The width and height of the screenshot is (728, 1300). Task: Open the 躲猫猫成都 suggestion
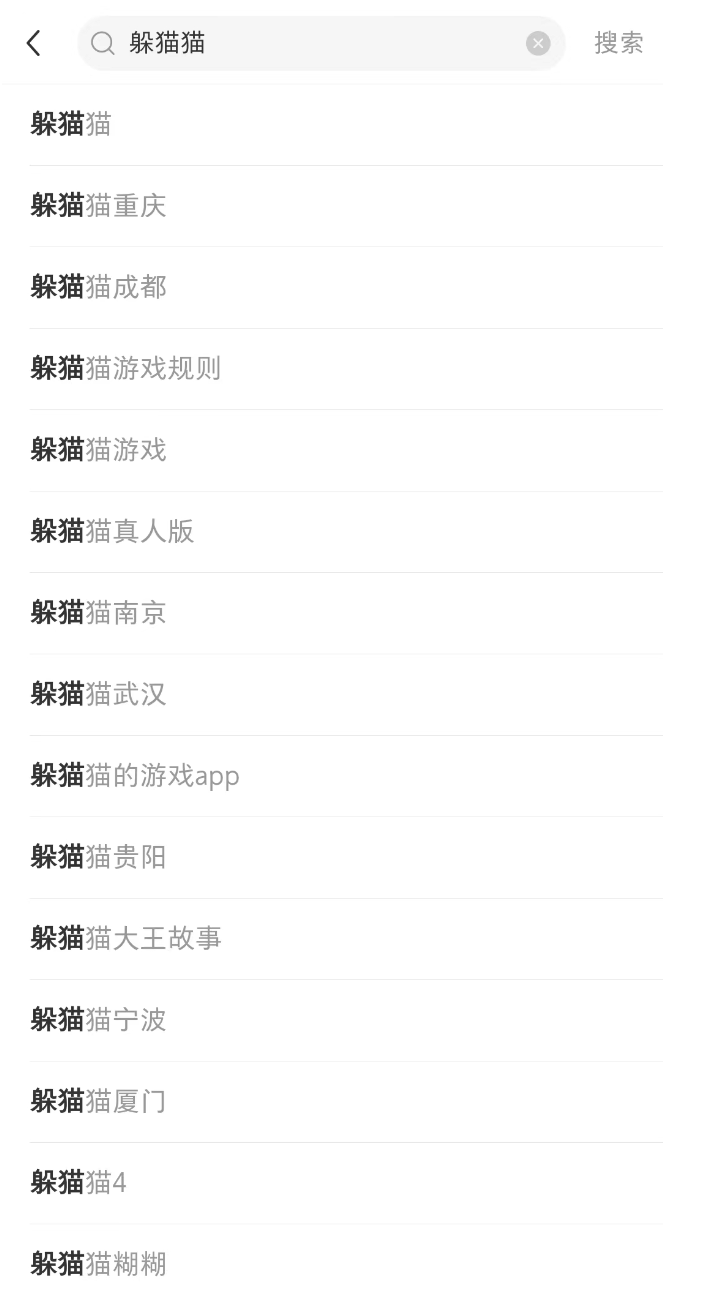click(99, 288)
